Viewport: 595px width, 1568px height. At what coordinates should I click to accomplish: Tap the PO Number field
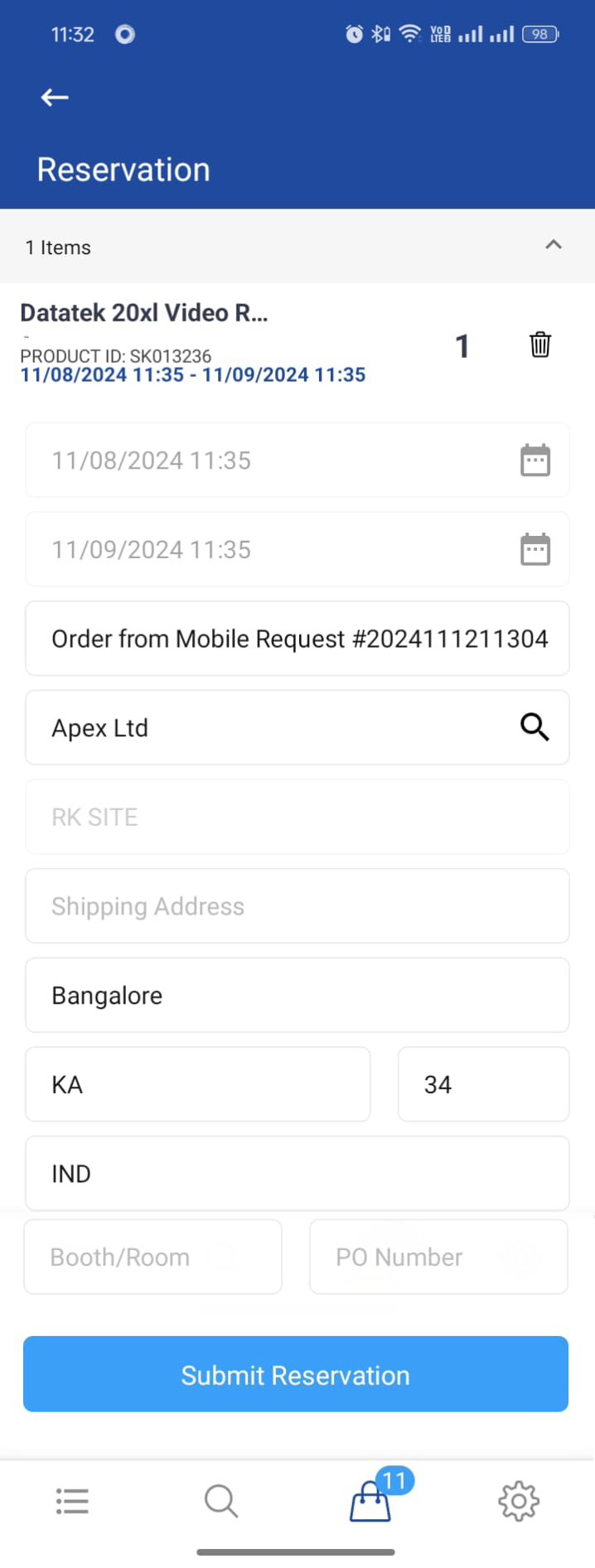(x=438, y=1257)
